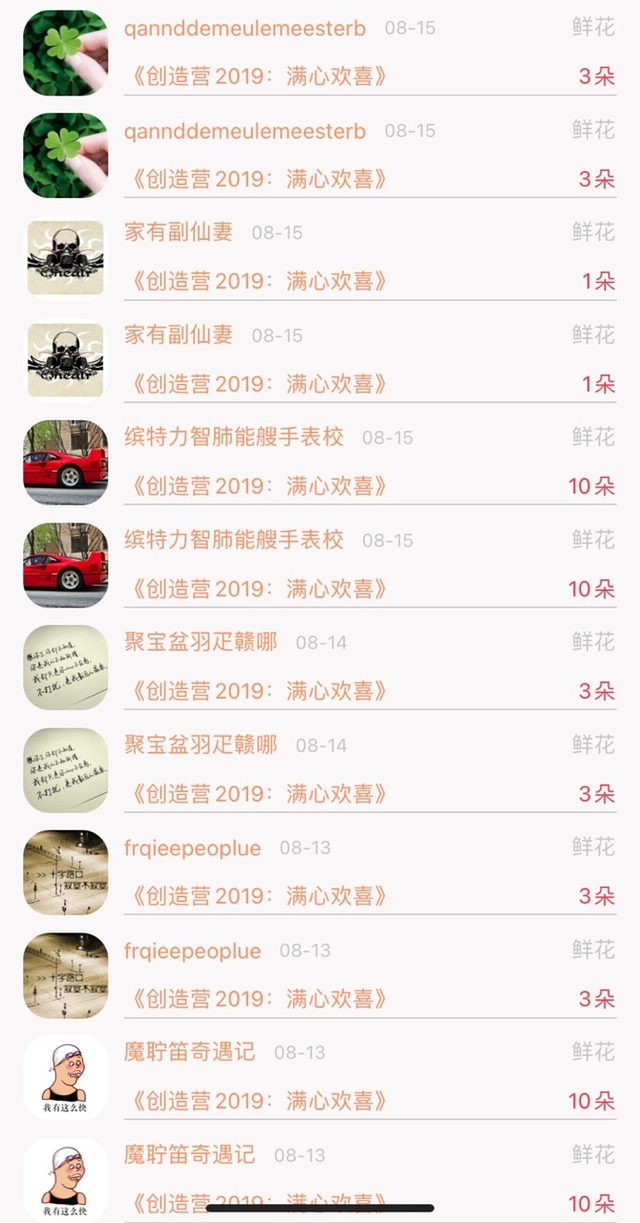Tap the second qannddemeulemeesterb username
The image size is (640, 1223).
(x=245, y=131)
